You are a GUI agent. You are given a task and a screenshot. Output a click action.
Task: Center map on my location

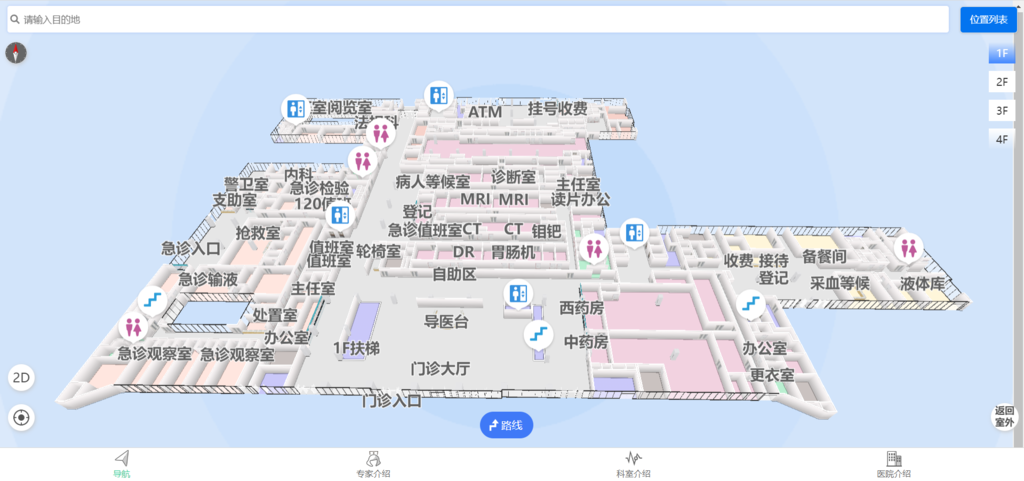tap(21, 417)
